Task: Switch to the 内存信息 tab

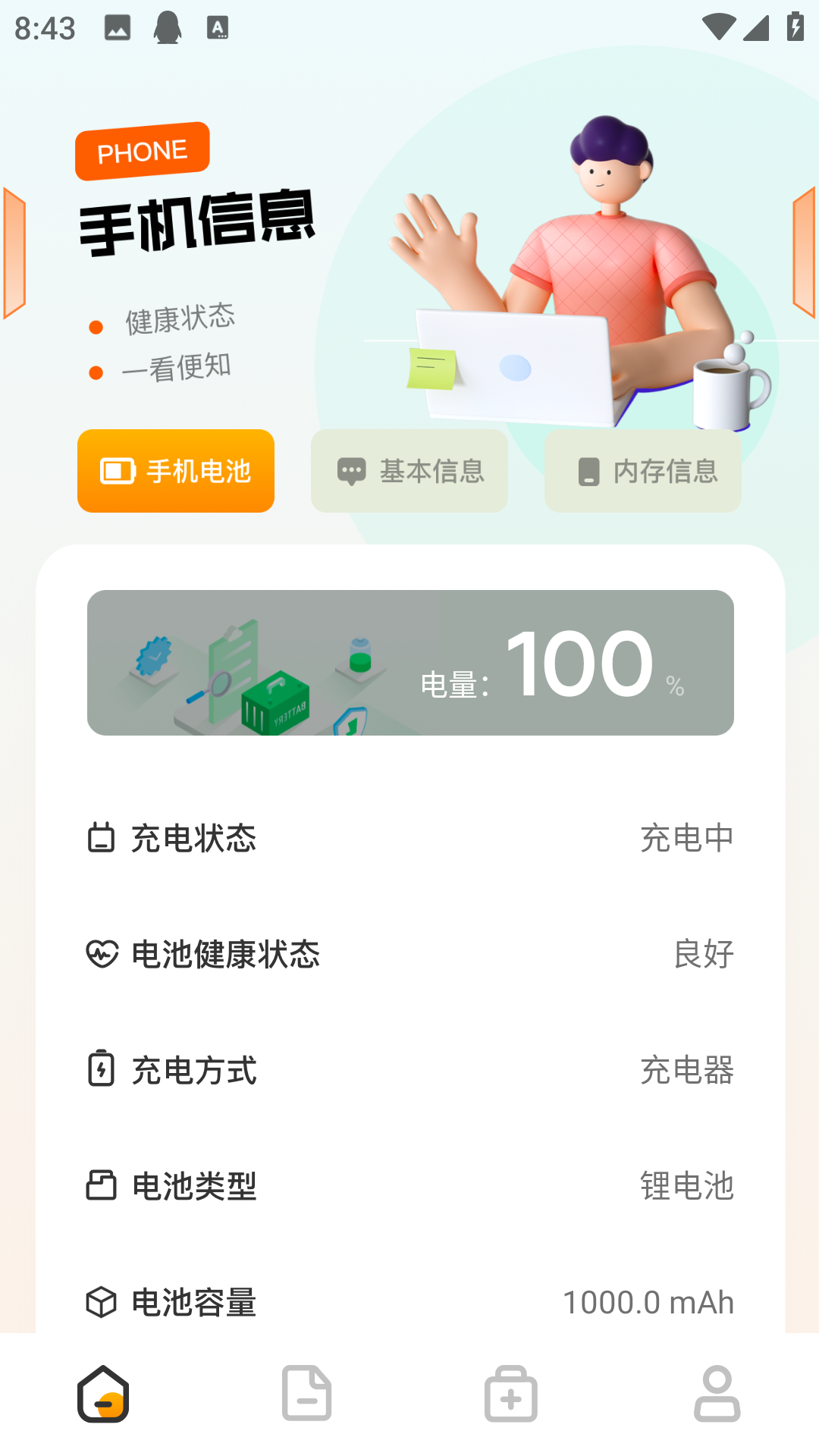Action: click(x=642, y=471)
